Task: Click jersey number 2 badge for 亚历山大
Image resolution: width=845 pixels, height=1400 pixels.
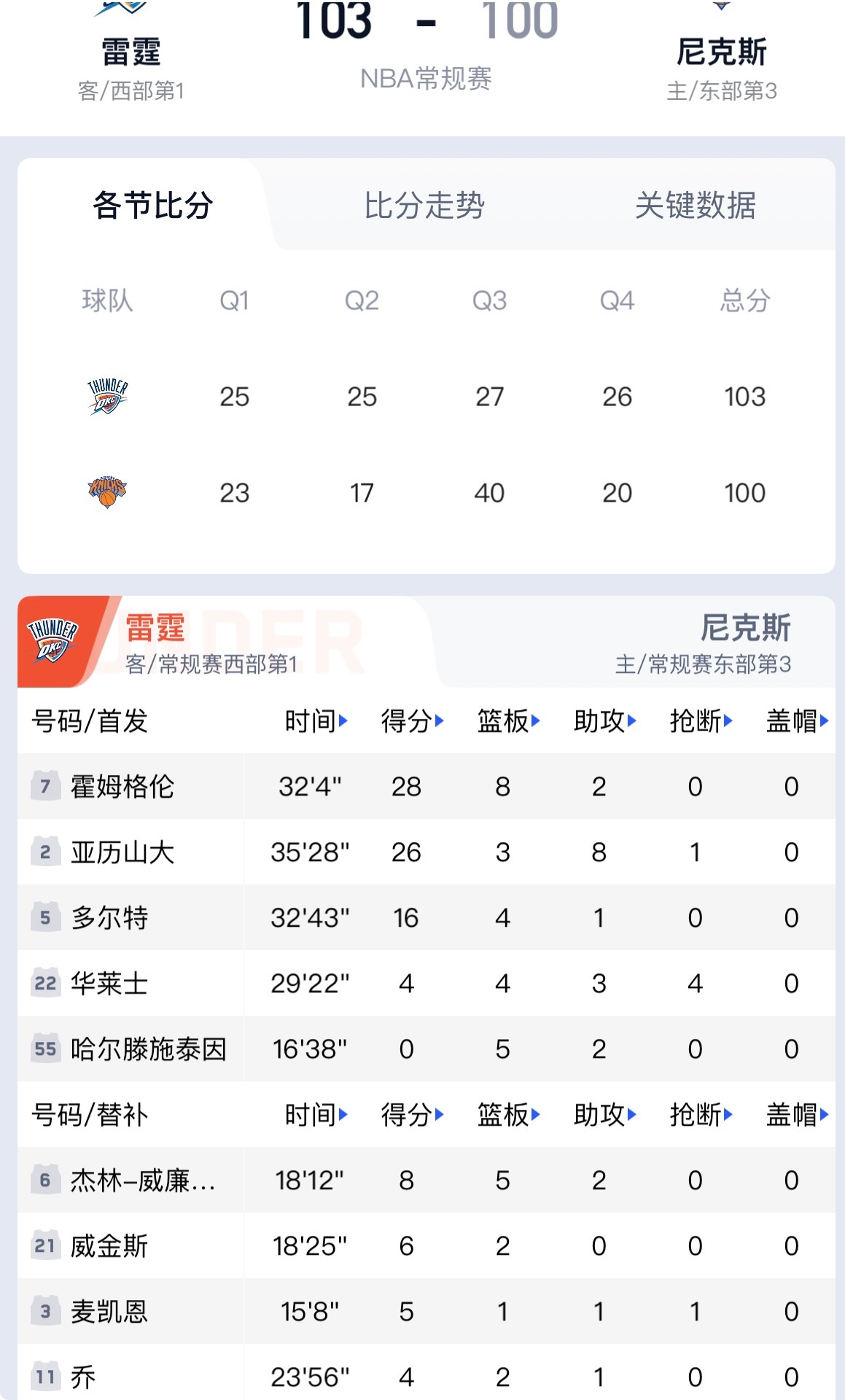Action: click(x=46, y=852)
